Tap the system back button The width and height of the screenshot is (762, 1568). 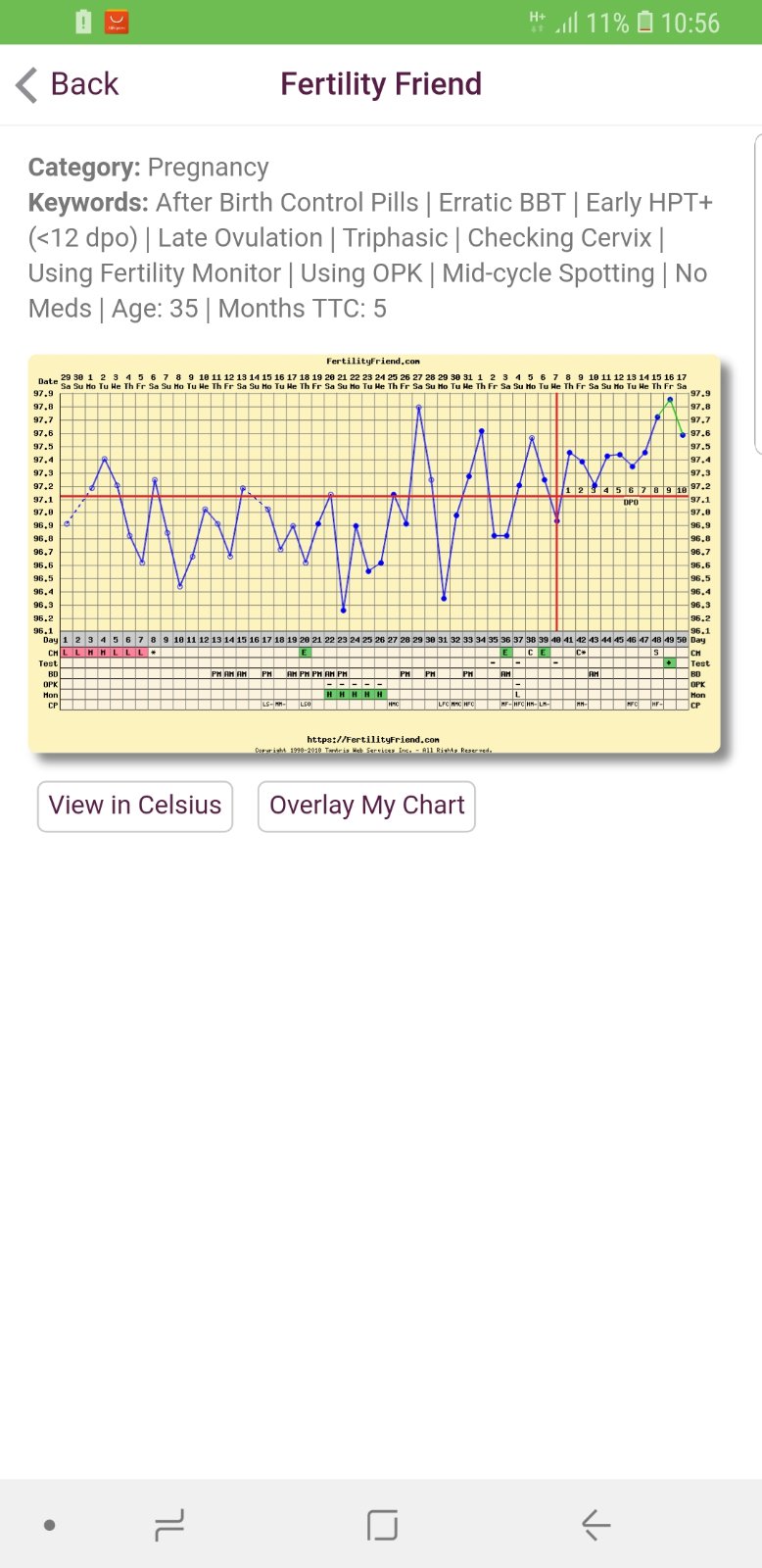click(x=595, y=1525)
